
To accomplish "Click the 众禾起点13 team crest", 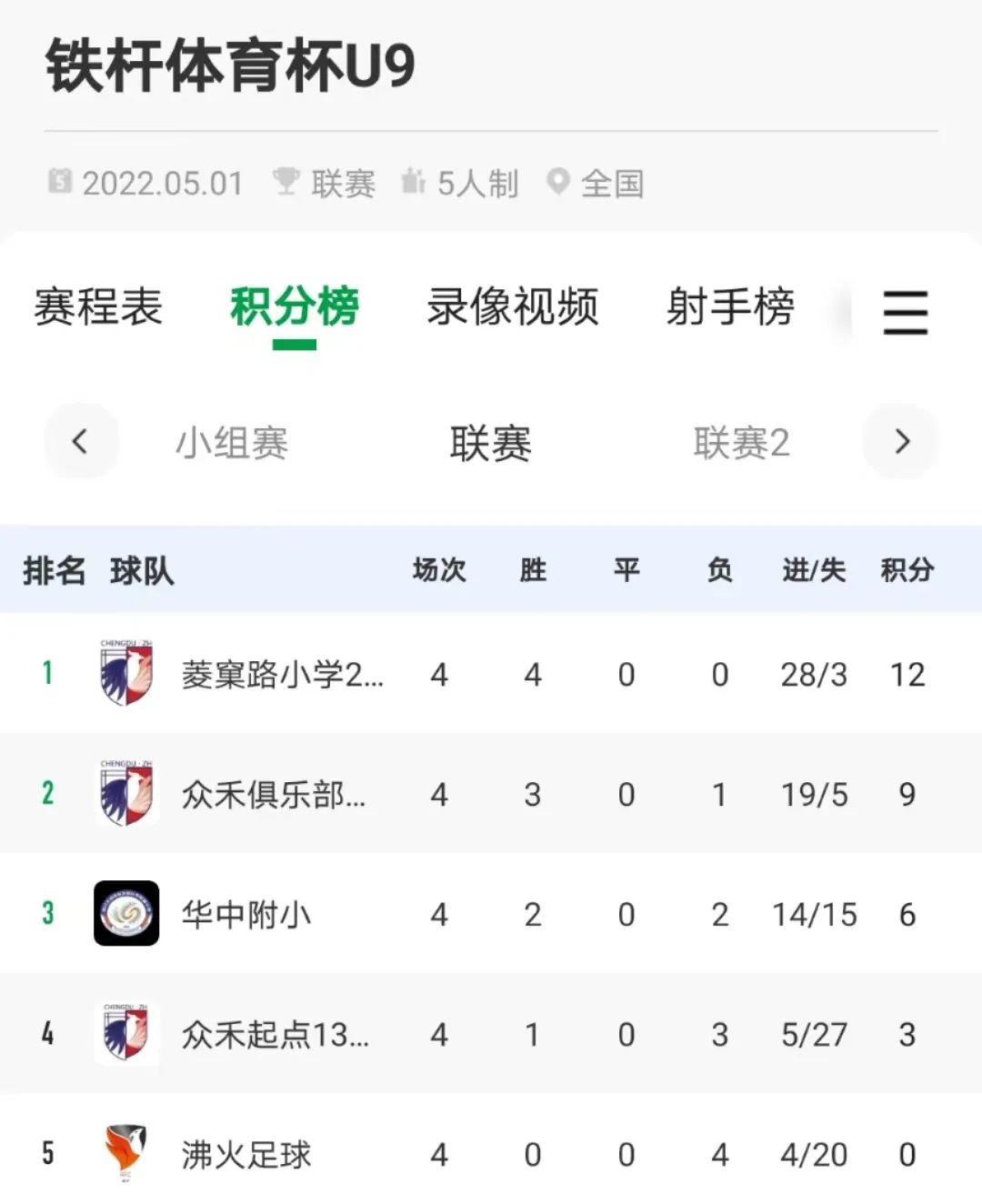I will 125,1035.
